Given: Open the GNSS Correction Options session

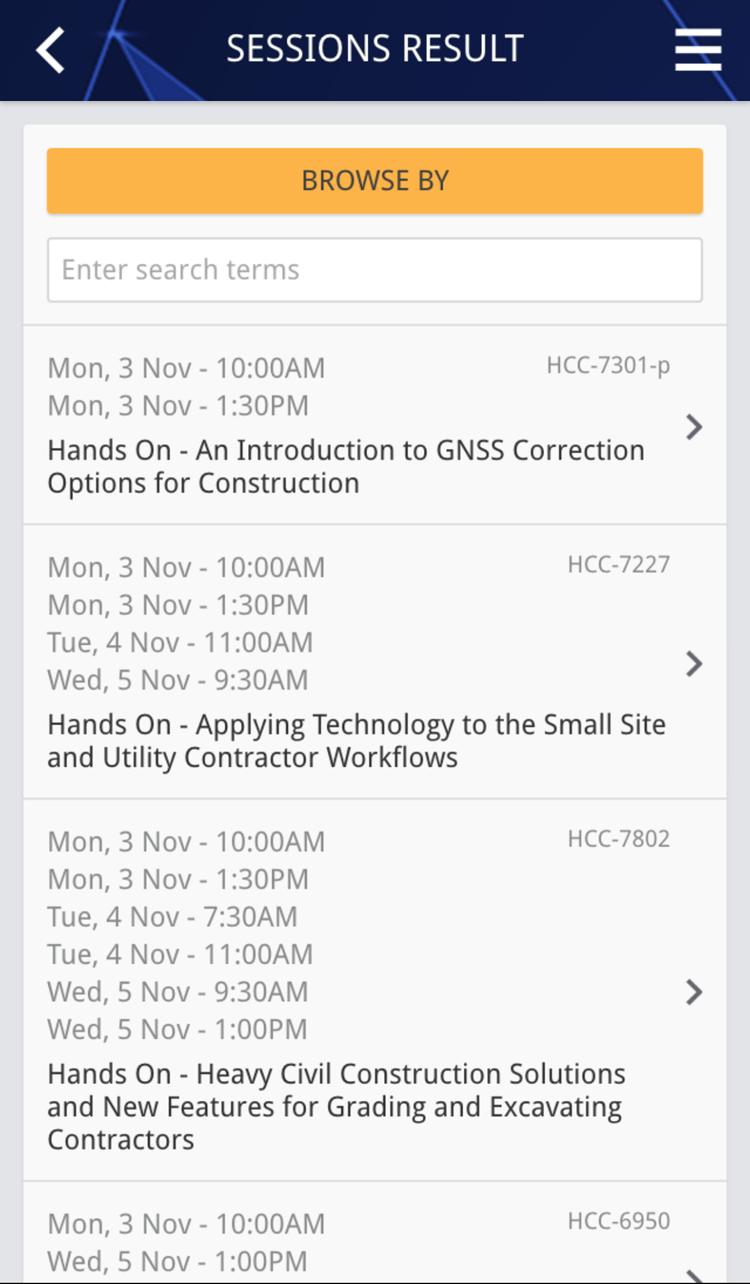Looking at the screenshot, I should click(x=374, y=426).
